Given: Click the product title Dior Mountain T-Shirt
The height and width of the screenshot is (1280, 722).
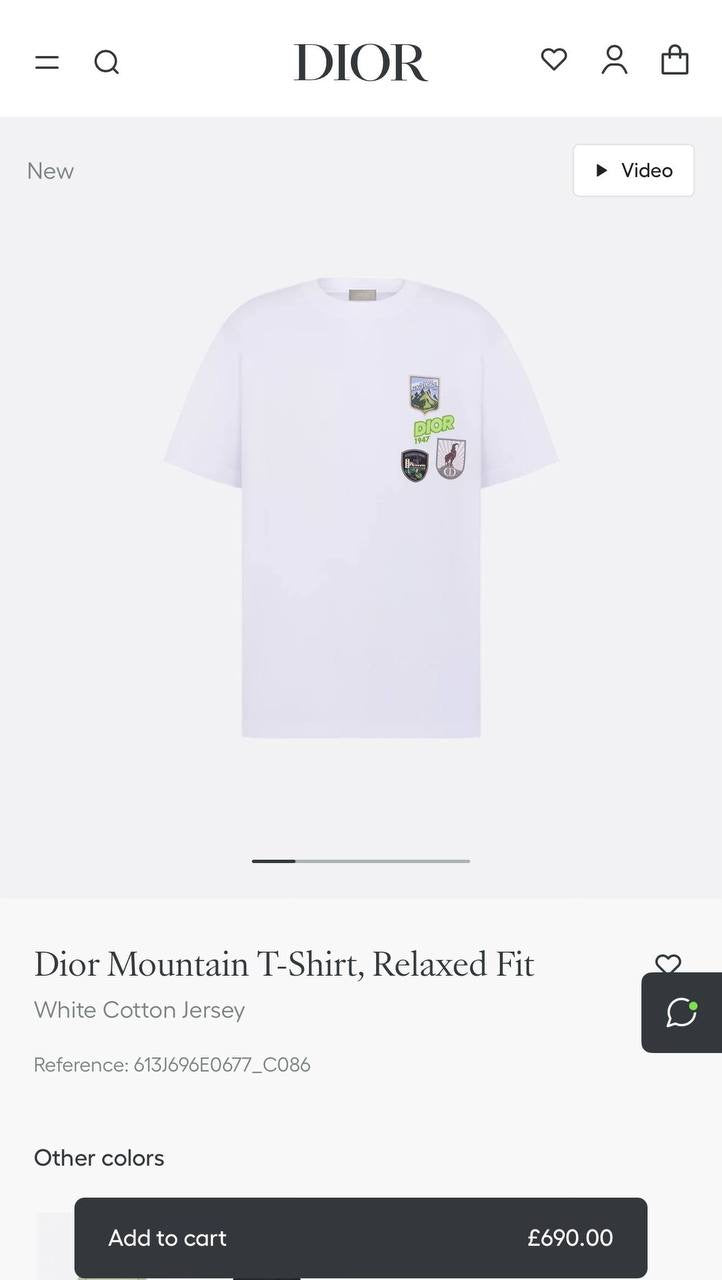Looking at the screenshot, I should [284, 964].
